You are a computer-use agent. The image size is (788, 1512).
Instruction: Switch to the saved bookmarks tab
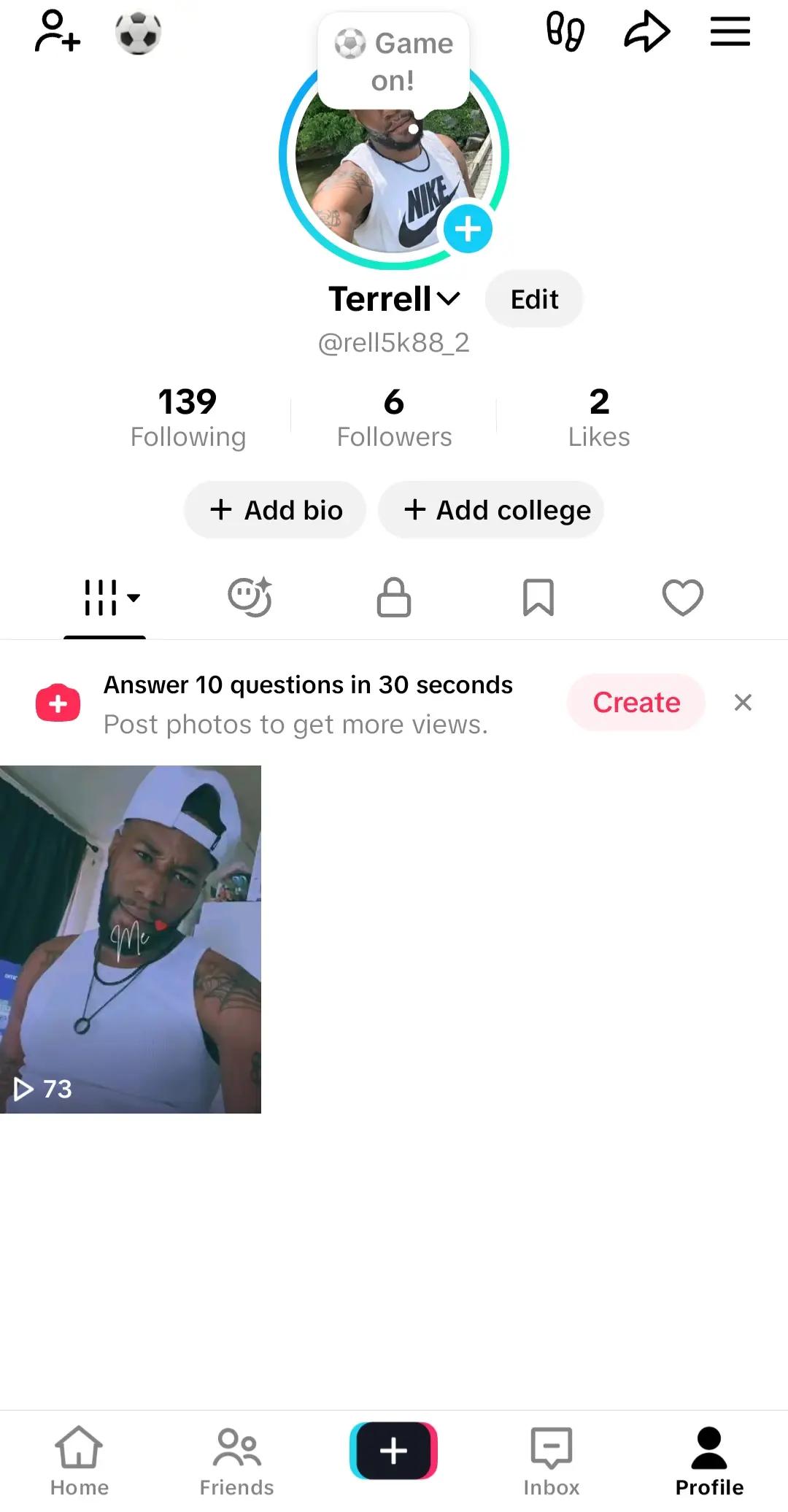click(538, 598)
